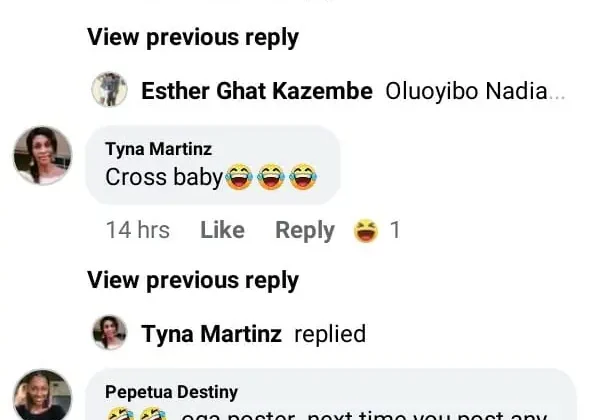
Task: Expand previous reply above Esther Ghat Kazembe
Action: coord(192,38)
